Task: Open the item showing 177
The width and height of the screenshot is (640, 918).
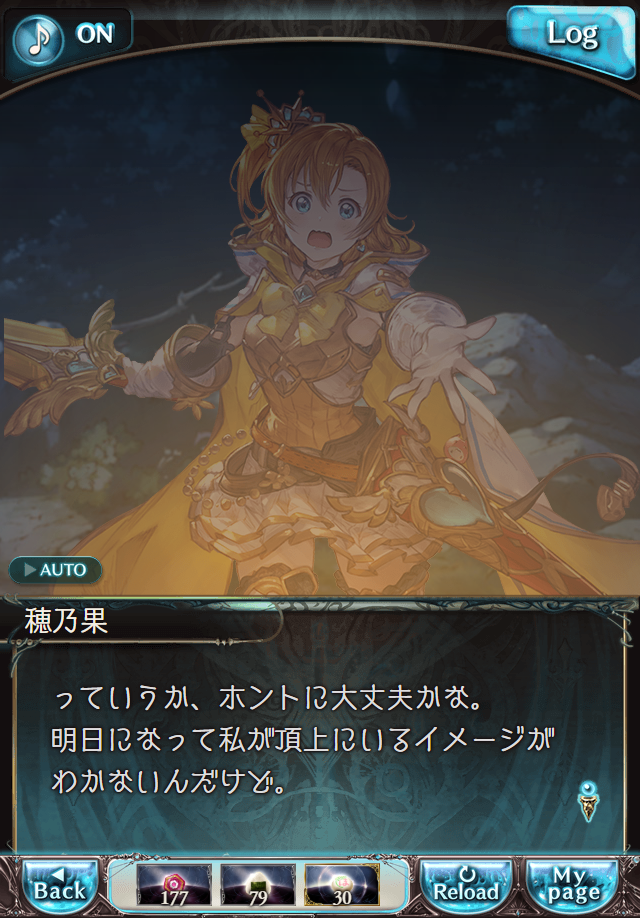Action: pyautogui.click(x=174, y=884)
